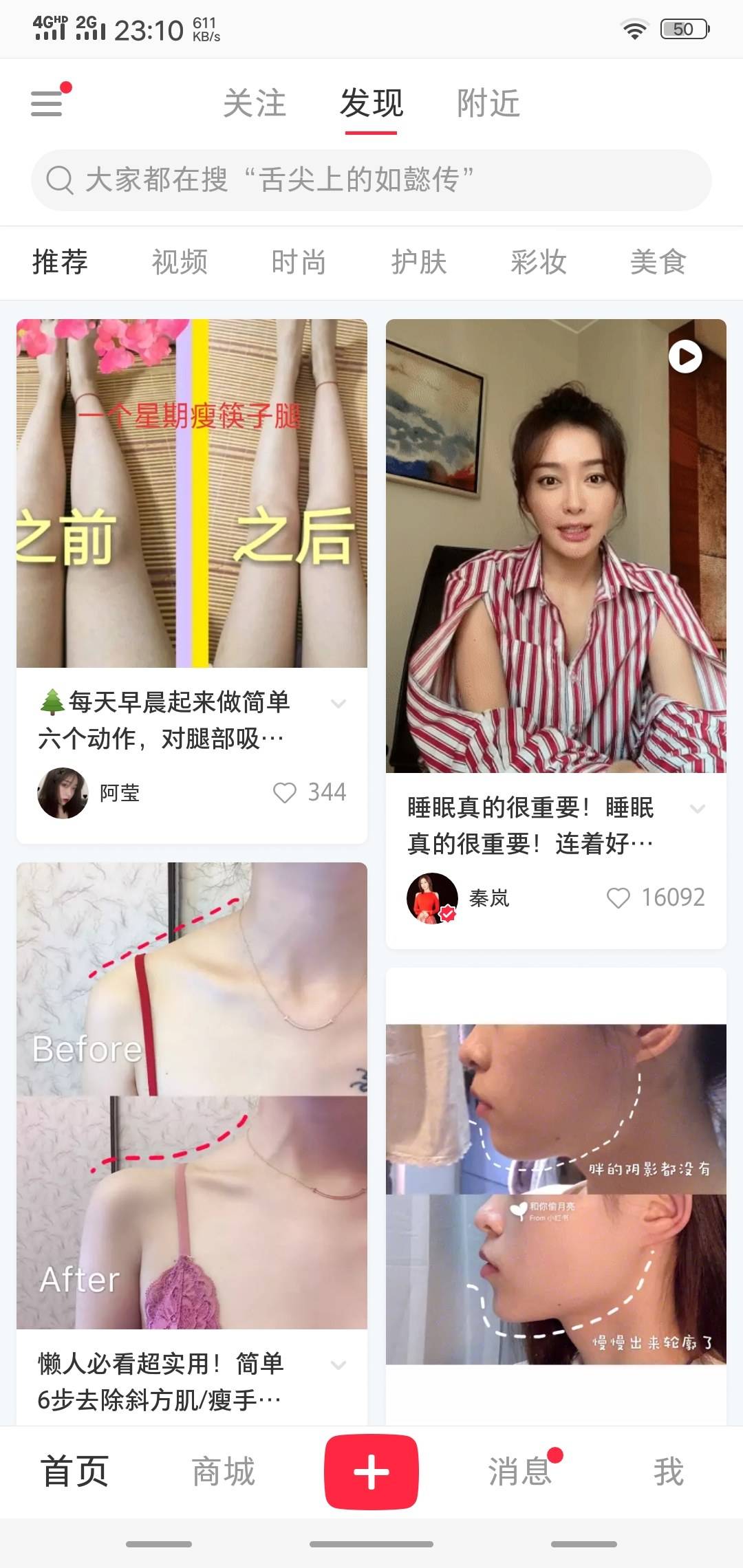743x1568 pixels.
Task: Tap the search box 大家都在搜
Action: point(371,180)
